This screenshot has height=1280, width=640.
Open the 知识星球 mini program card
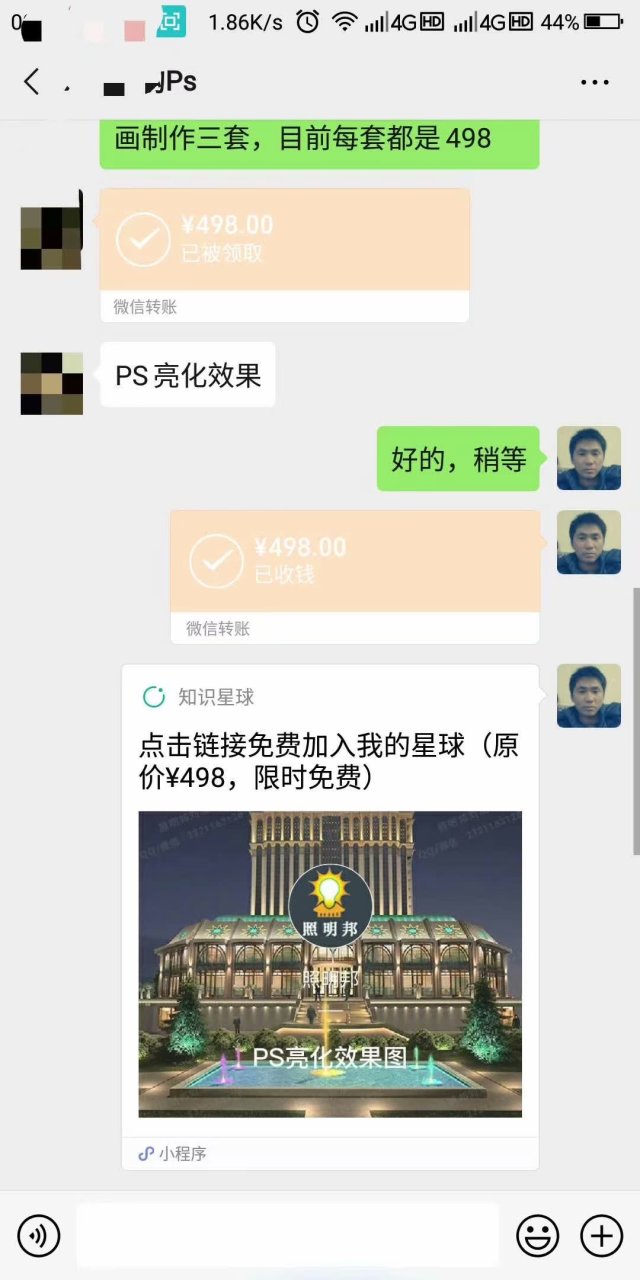pyautogui.click(x=330, y=915)
